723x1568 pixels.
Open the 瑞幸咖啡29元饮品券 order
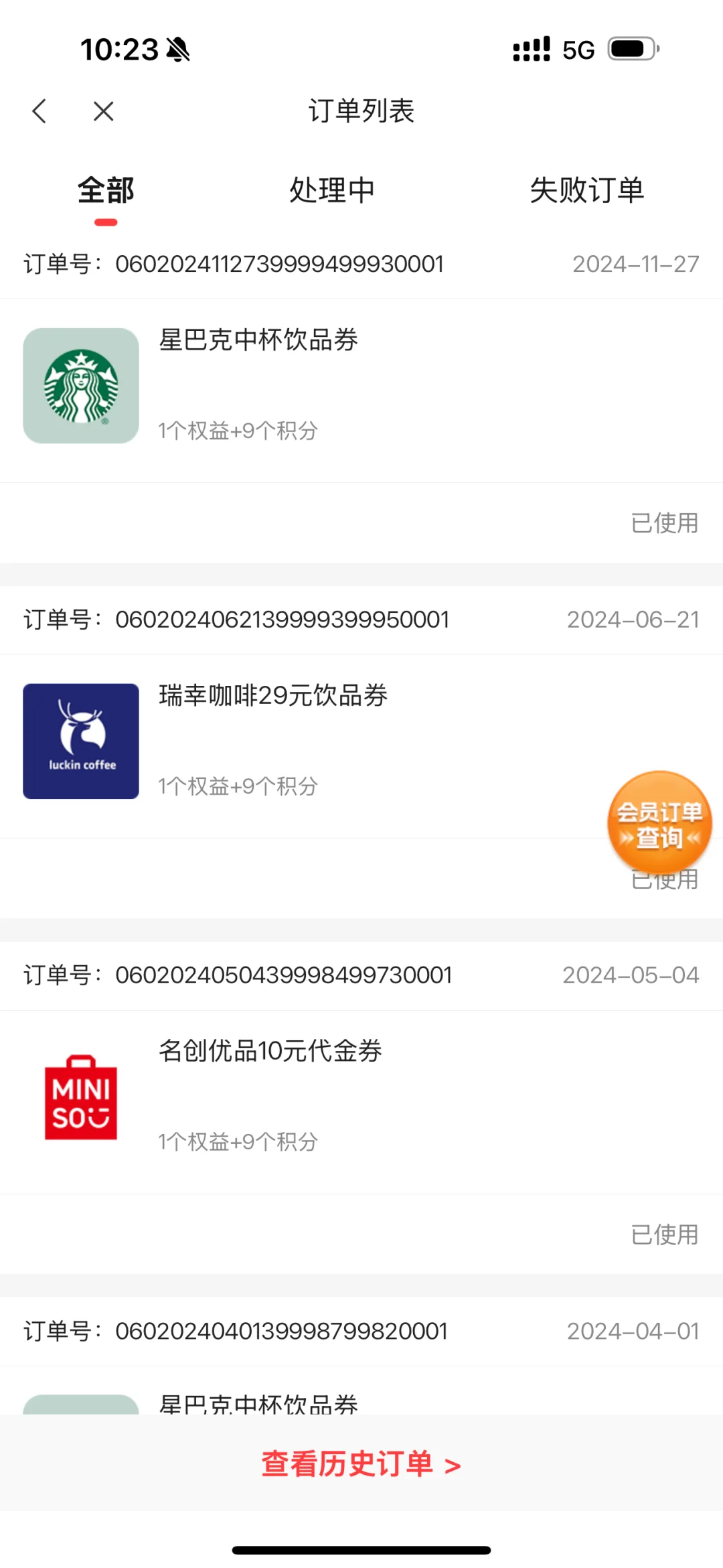pyautogui.click(x=361, y=746)
